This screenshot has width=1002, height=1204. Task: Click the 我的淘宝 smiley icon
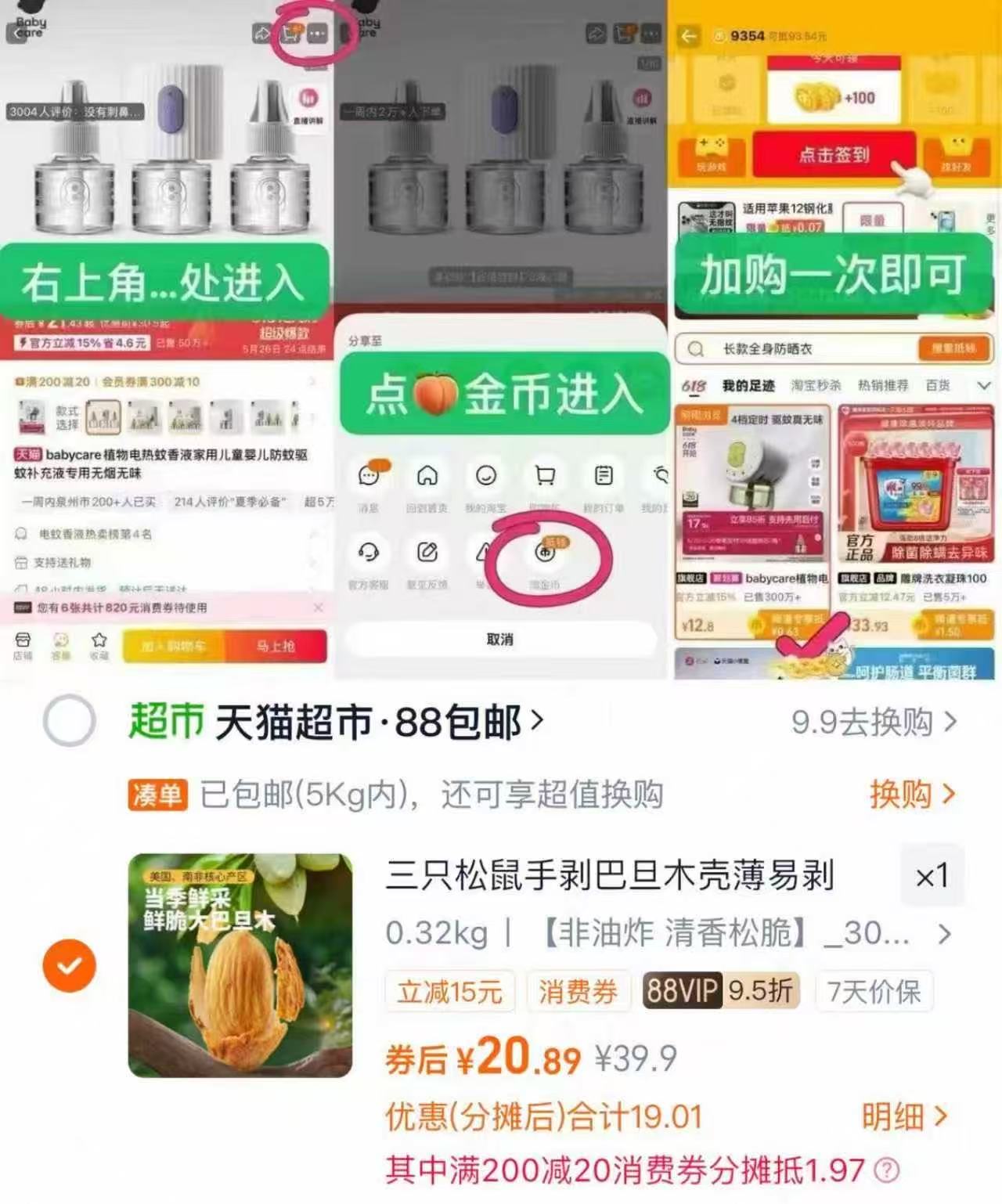485,476
